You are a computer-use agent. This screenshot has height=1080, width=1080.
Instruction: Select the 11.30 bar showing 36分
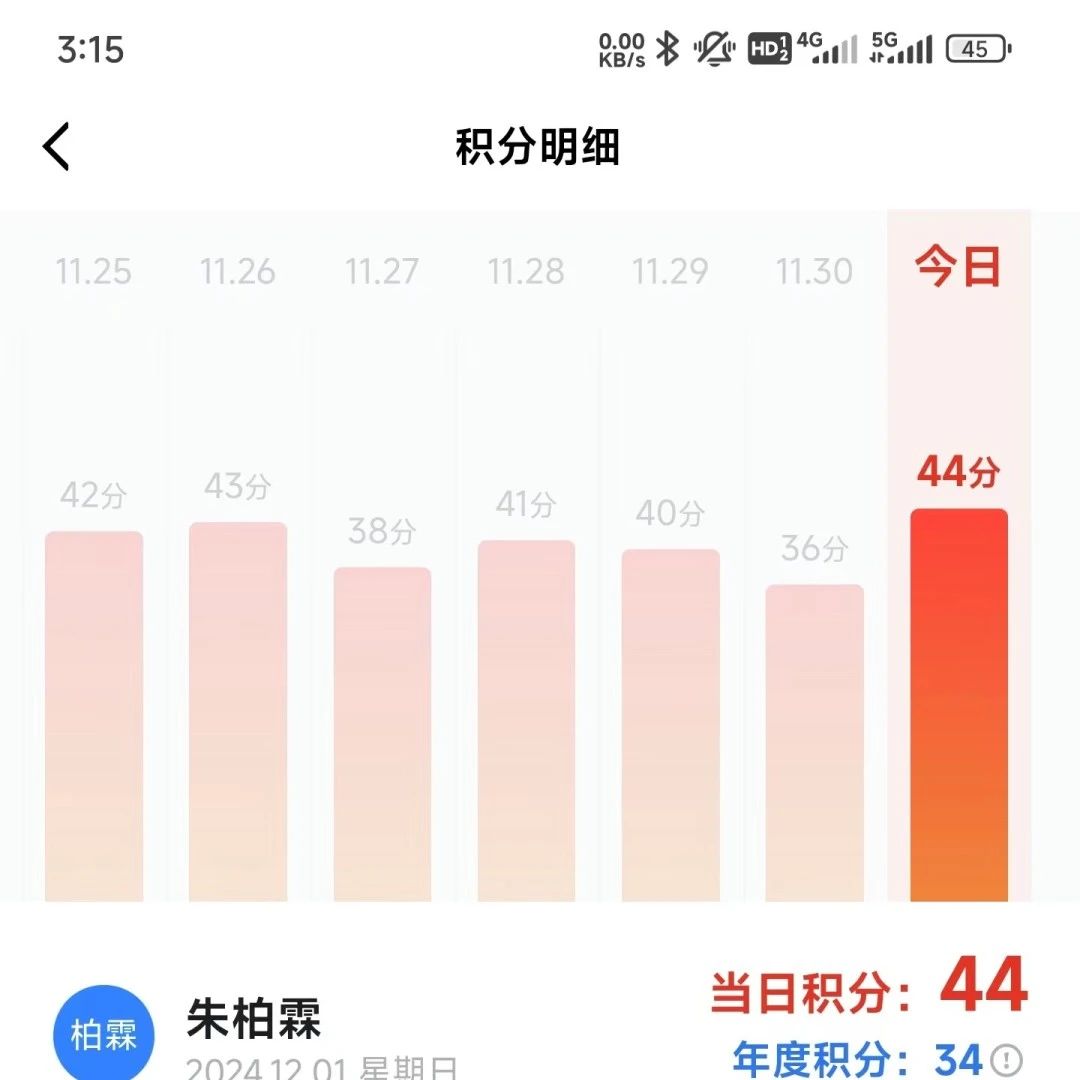coord(814,742)
